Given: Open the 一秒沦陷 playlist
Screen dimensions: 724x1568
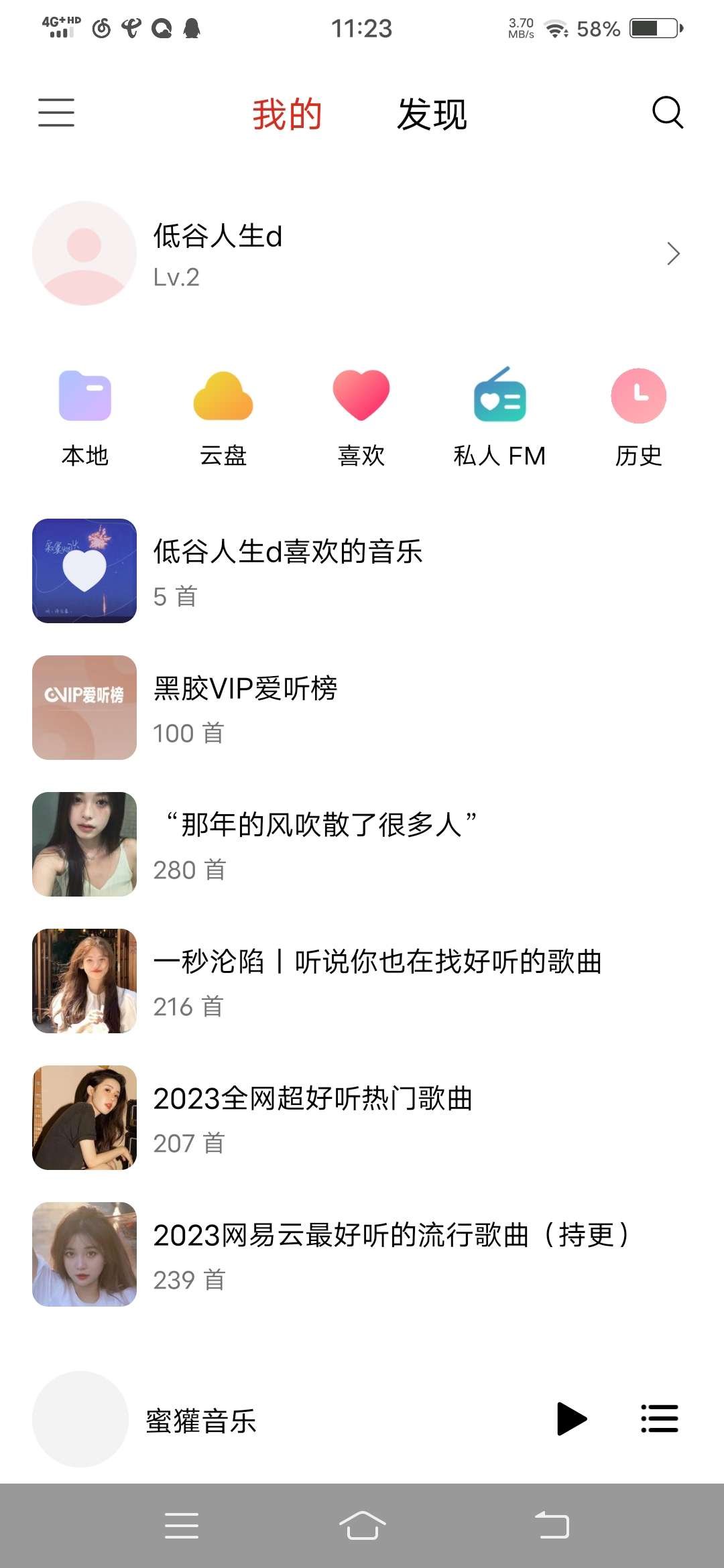Looking at the screenshot, I should tap(375, 981).
